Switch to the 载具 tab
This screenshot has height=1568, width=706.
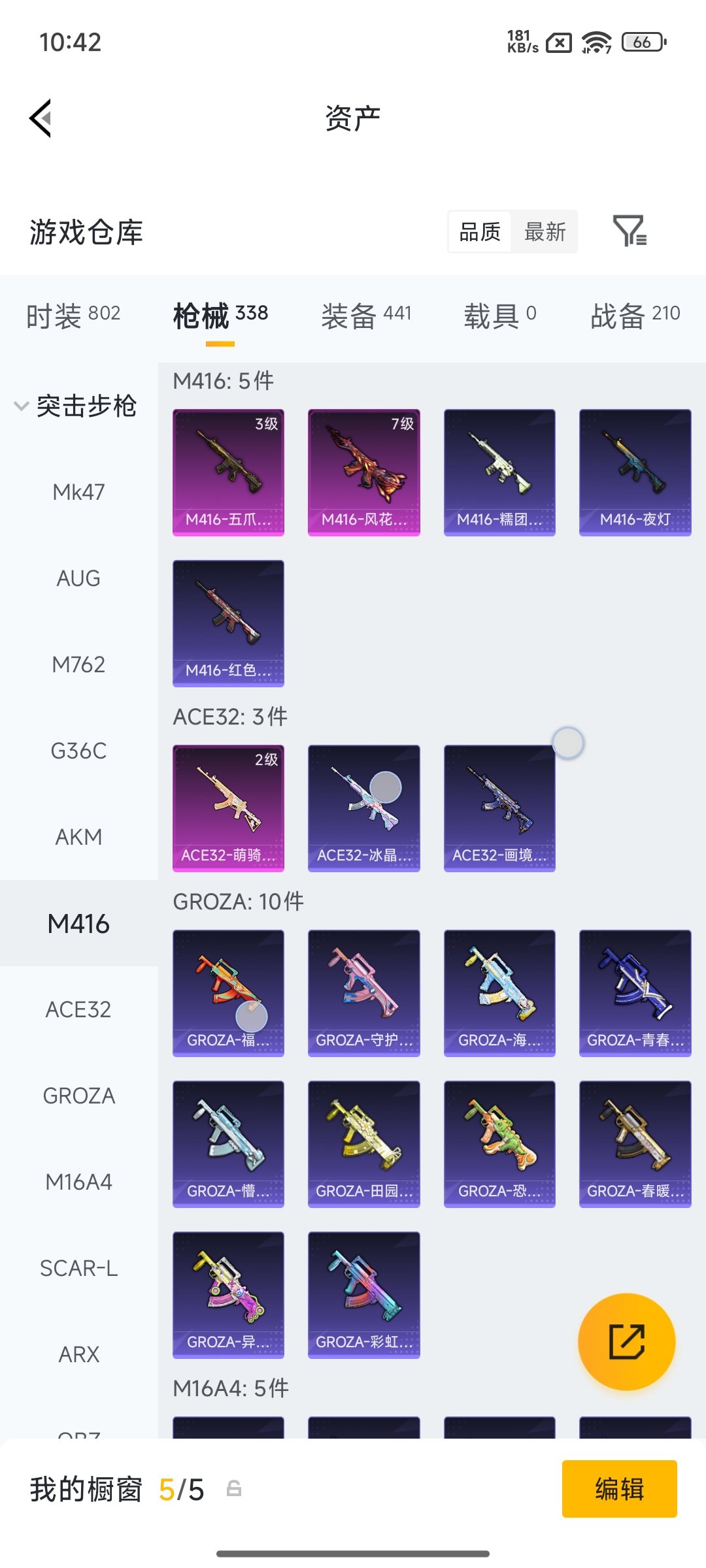[500, 315]
